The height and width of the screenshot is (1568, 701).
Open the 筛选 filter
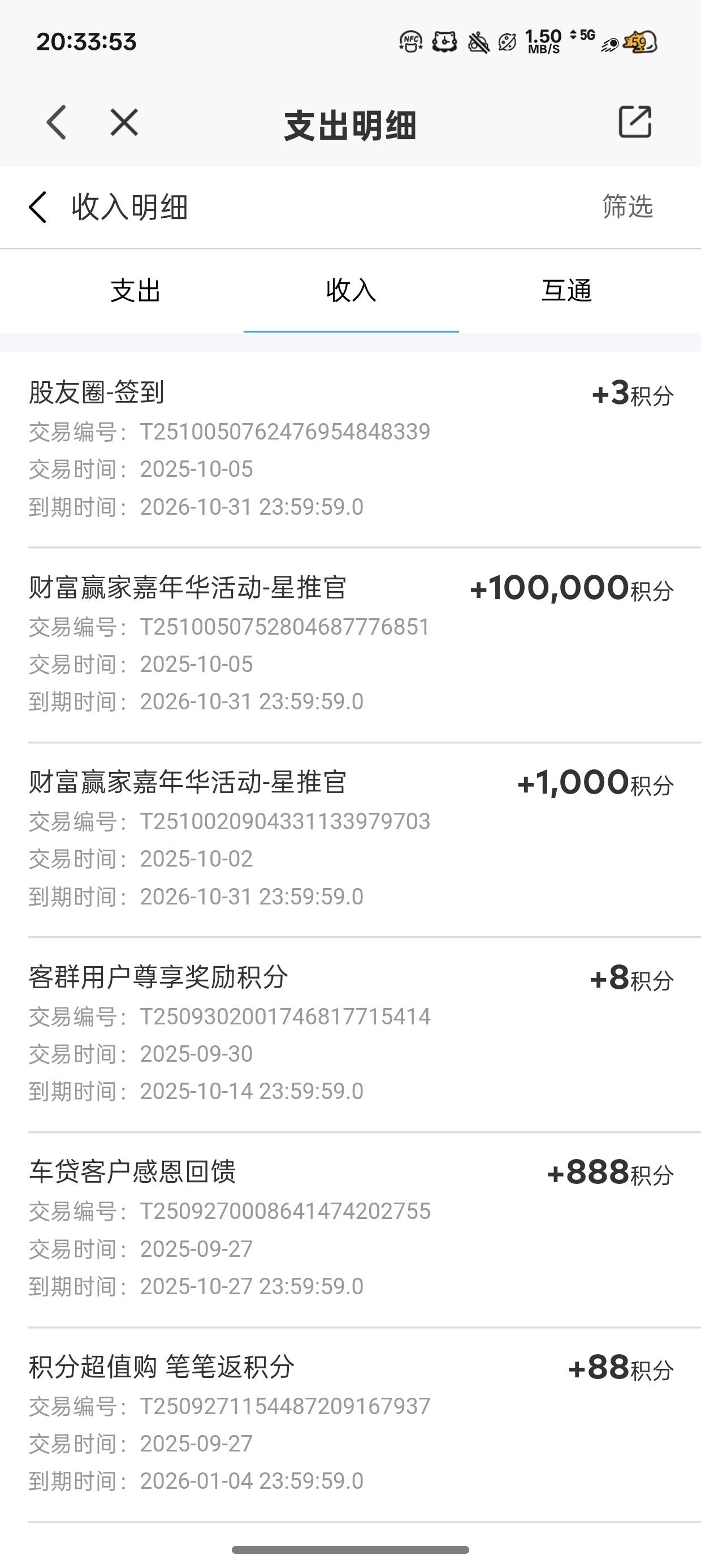628,207
